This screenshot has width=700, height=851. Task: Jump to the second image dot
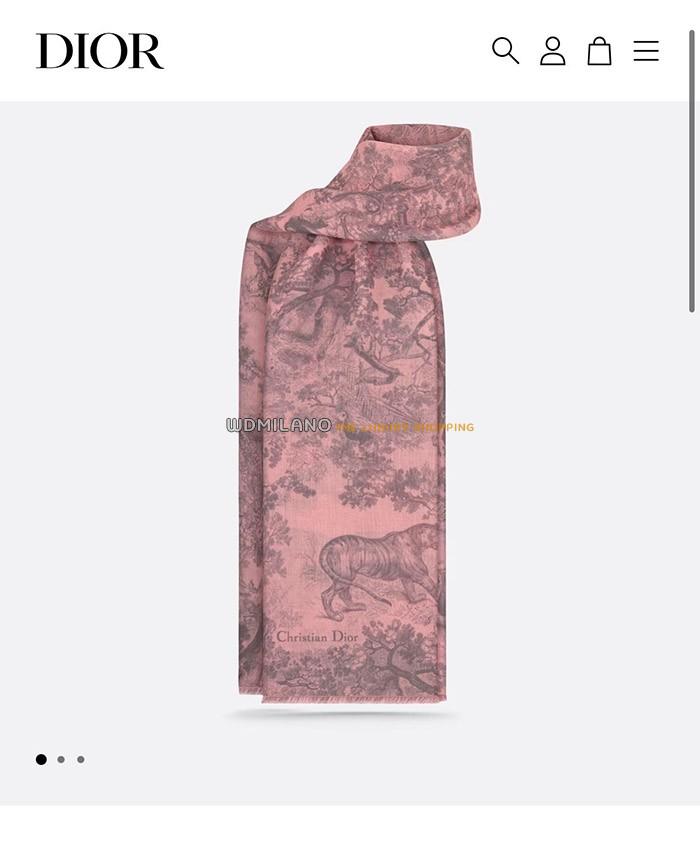pos(61,760)
